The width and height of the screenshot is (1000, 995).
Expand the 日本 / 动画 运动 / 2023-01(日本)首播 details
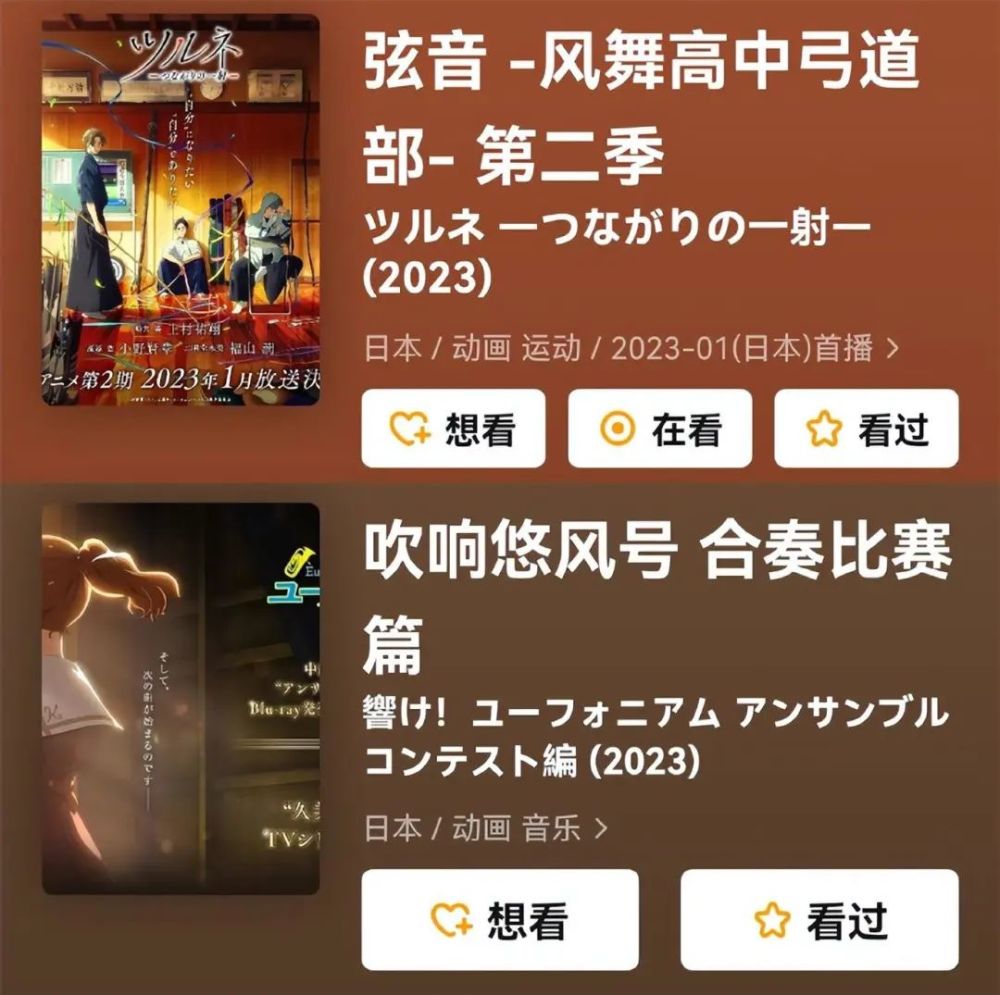[632, 348]
